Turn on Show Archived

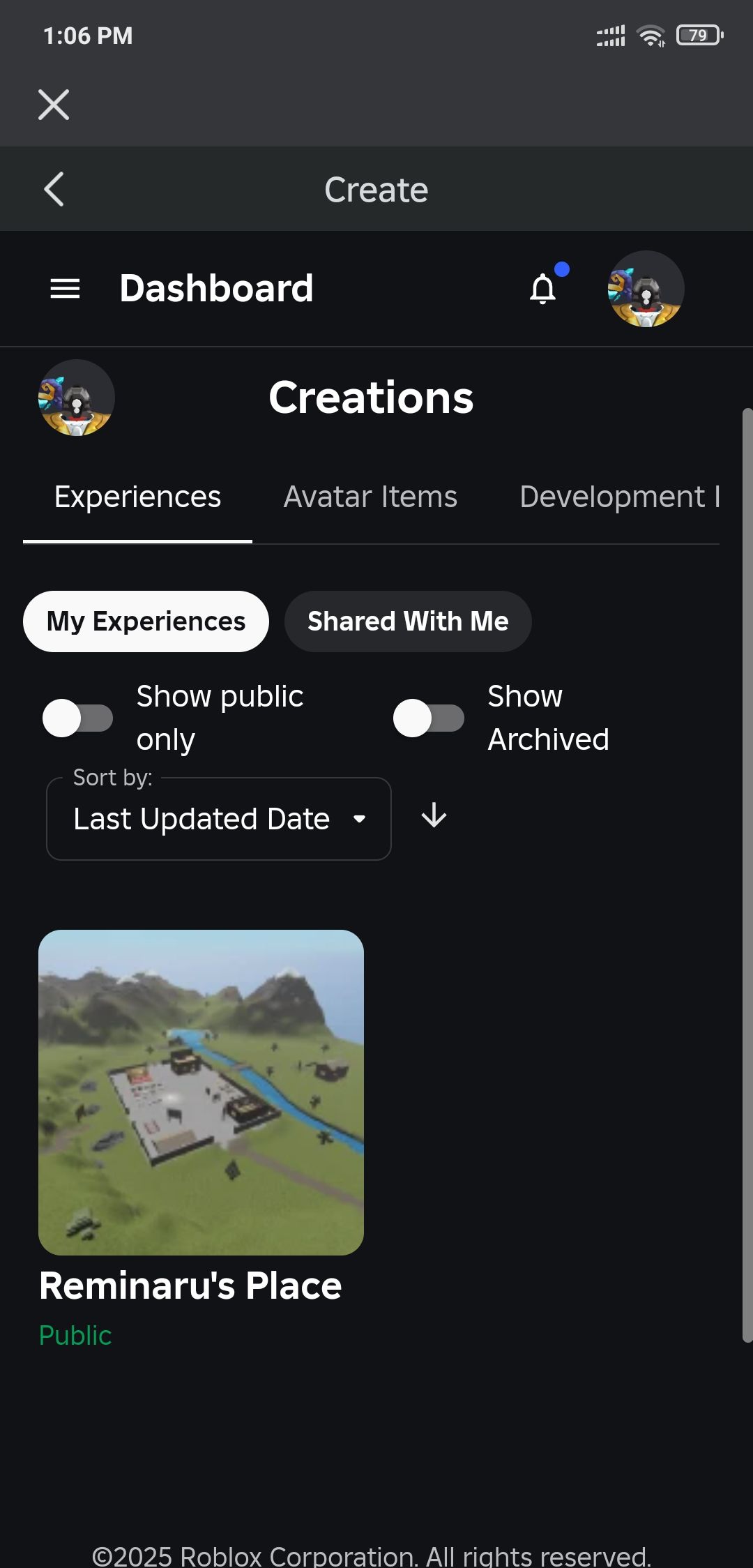pyautogui.click(x=428, y=718)
